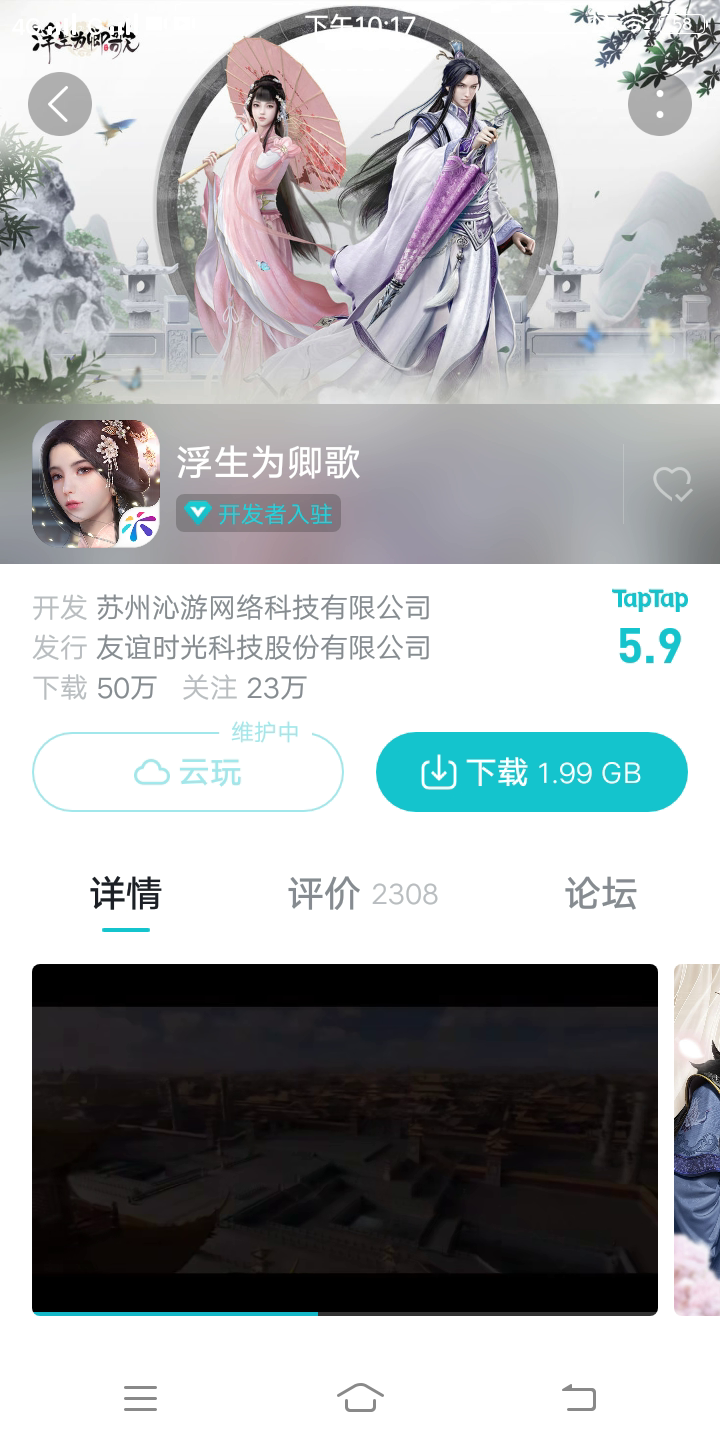Open the 开发者入驻 developer badge

click(x=259, y=514)
